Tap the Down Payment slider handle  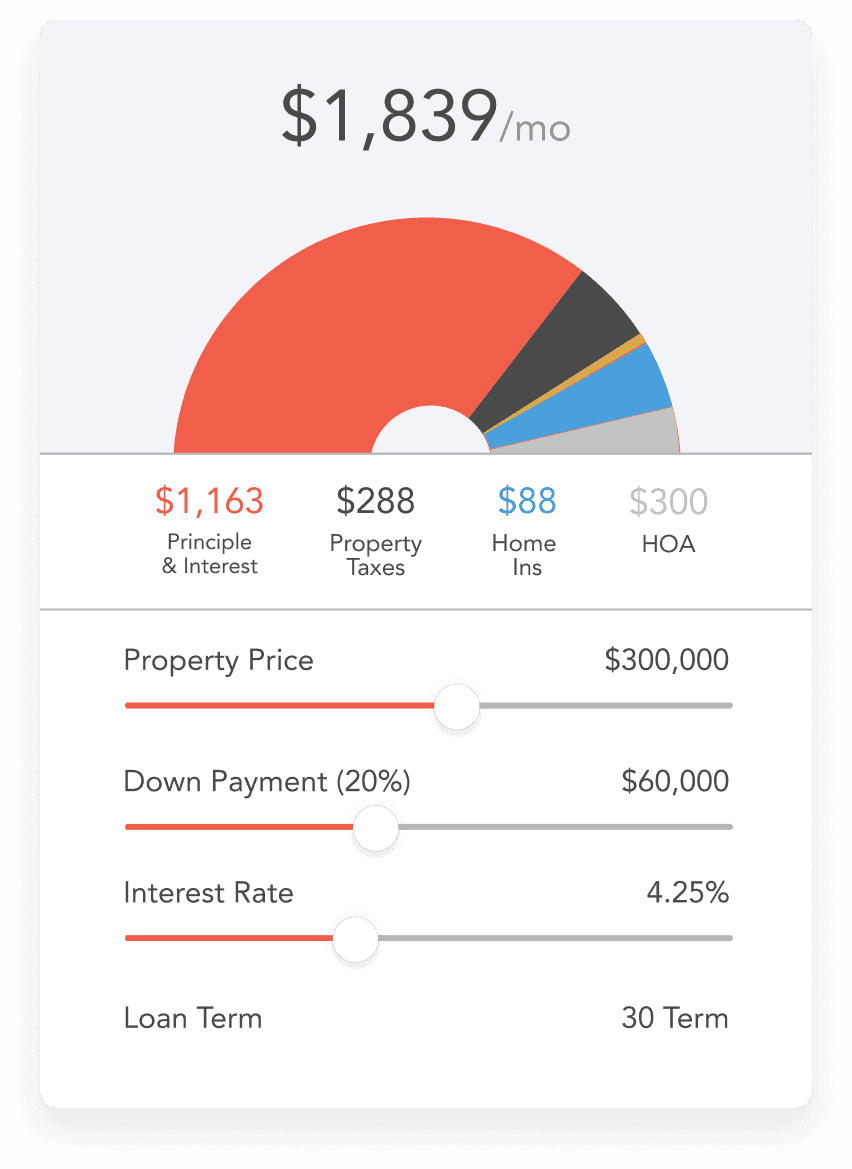(376, 827)
